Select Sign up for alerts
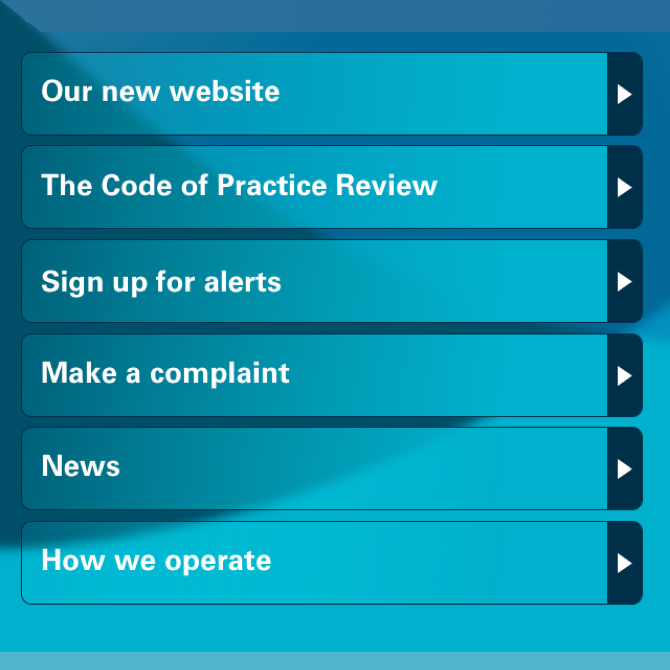 pos(330,281)
